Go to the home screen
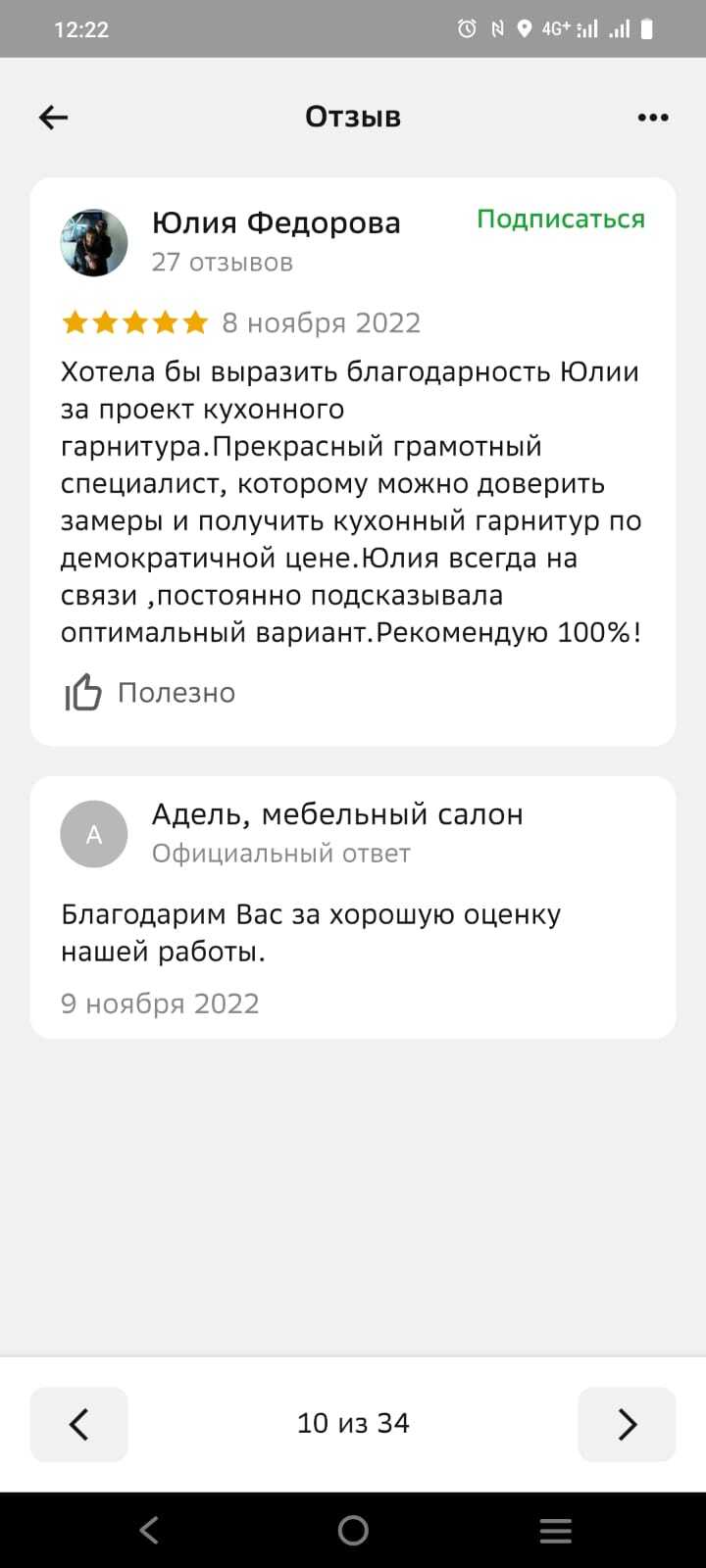Viewport: 706px width, 1568px height. point(353,1530)
